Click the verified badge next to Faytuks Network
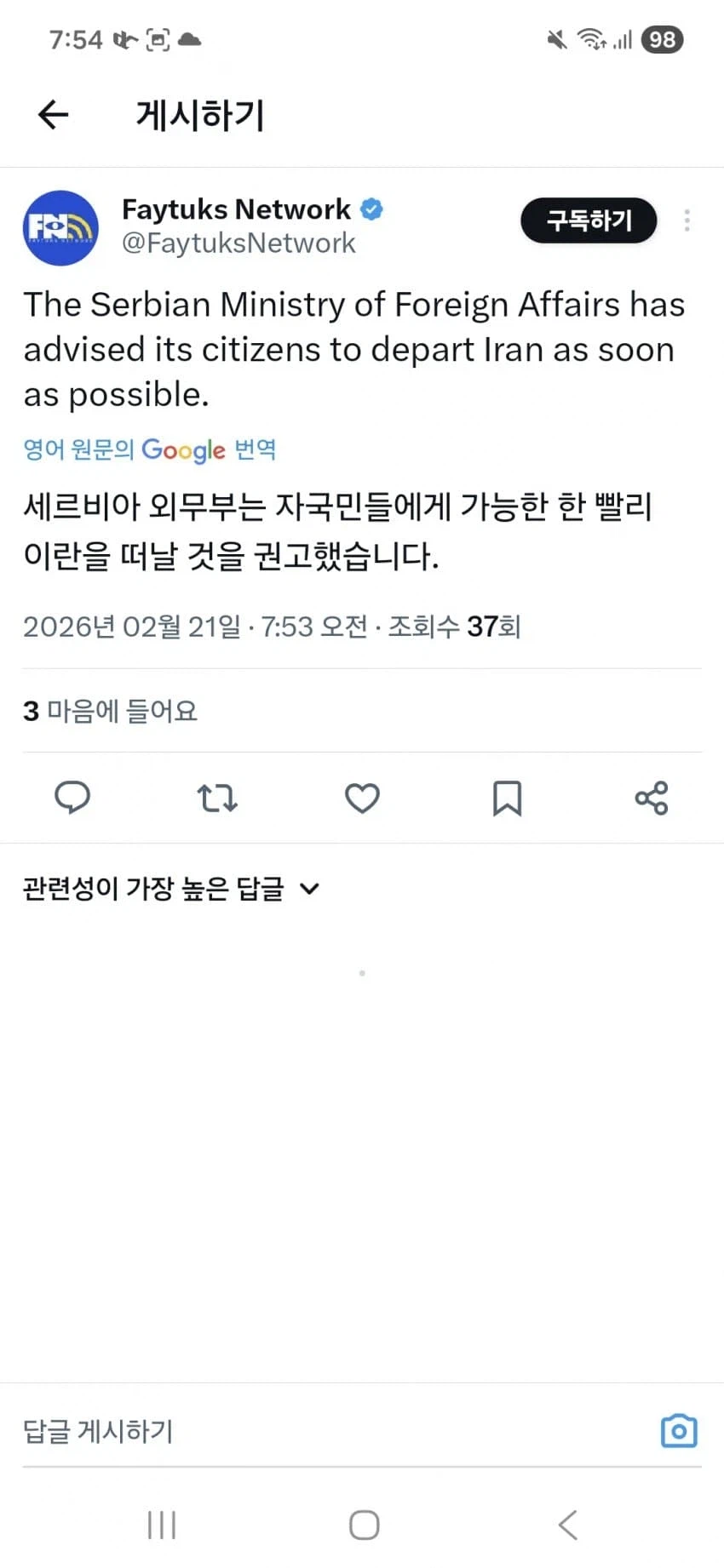Screen dimensions: 724x1568 [x=372, y=208]
